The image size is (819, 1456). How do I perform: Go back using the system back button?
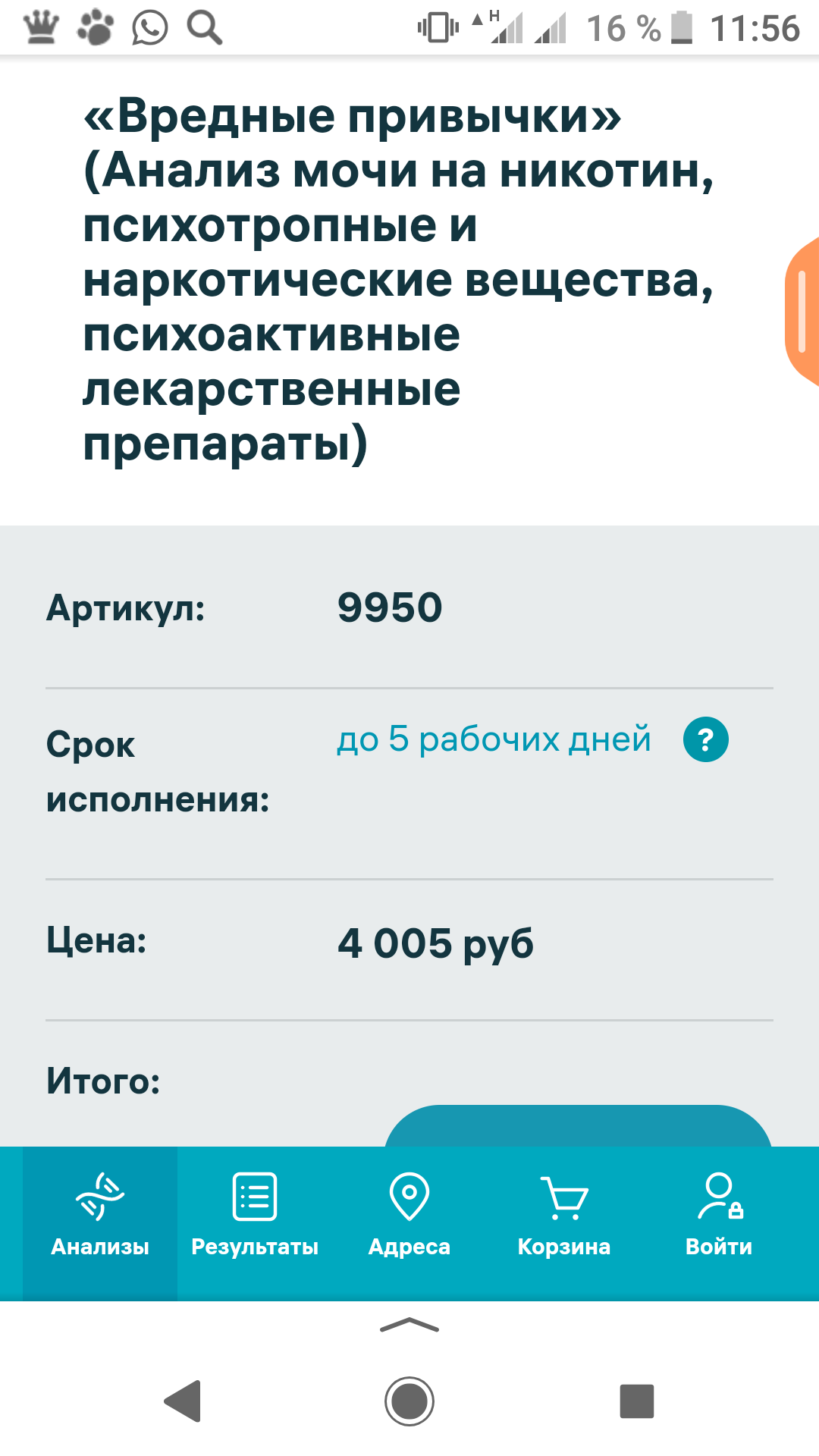(x=183, y=1401)
